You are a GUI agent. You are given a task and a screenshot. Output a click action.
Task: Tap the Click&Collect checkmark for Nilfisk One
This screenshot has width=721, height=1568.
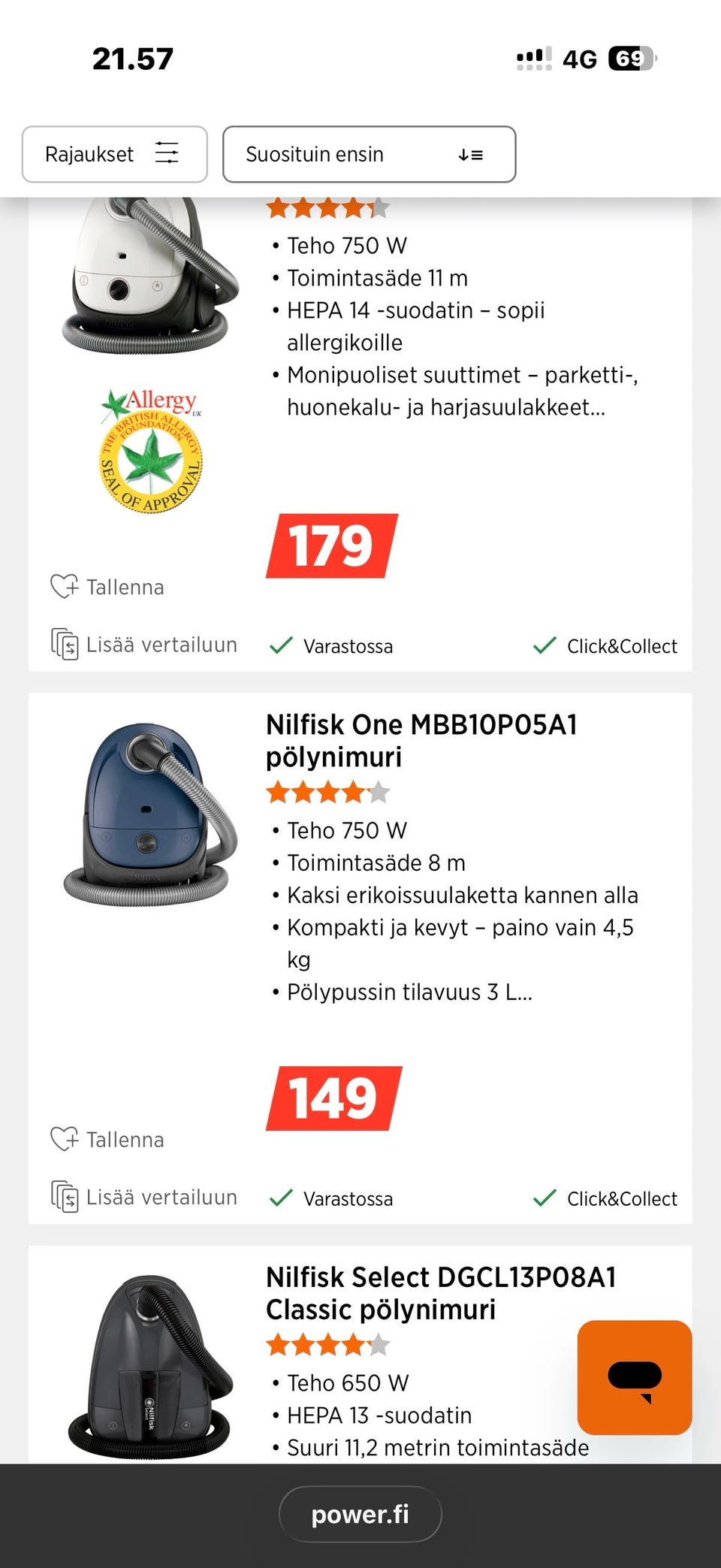click(543, 1196)
